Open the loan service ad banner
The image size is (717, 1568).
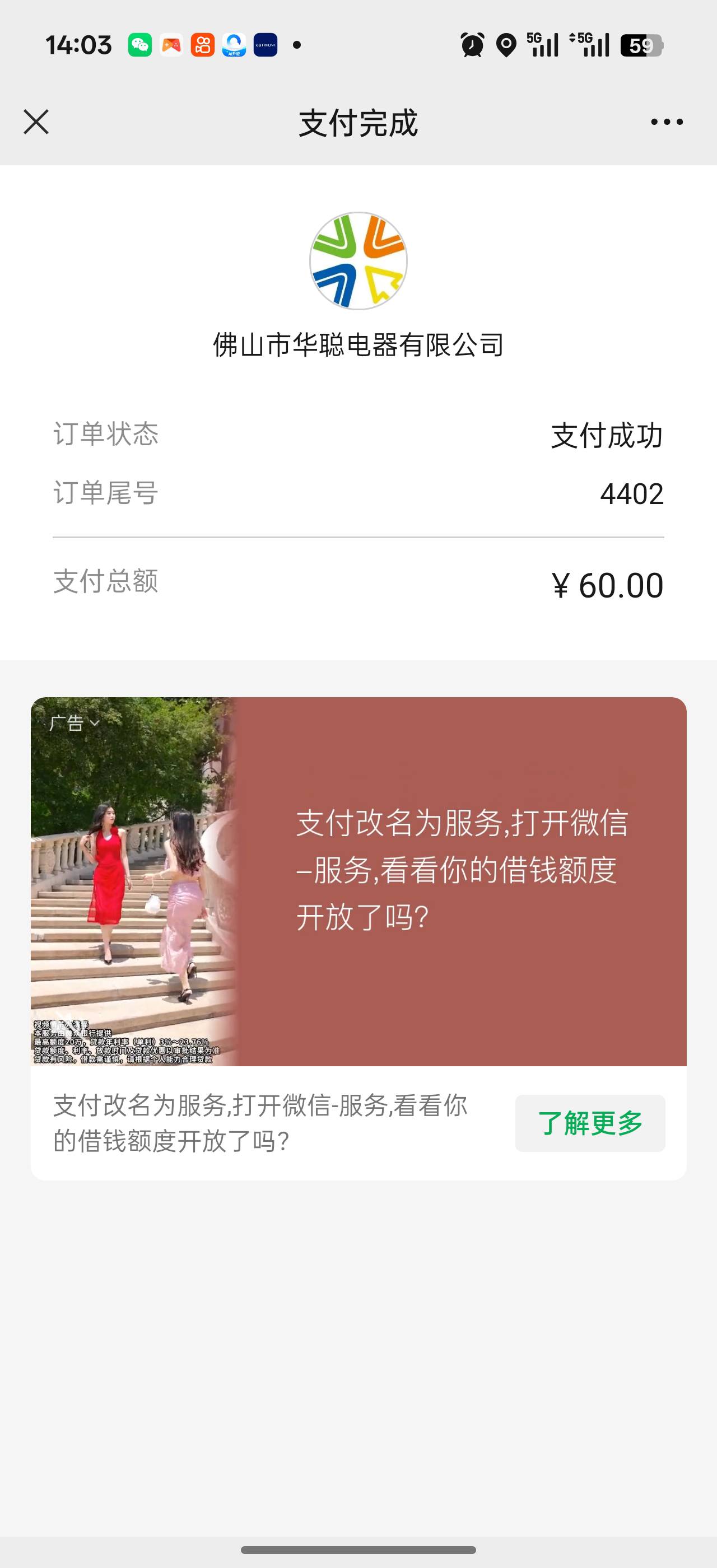(x=460, y=881)
